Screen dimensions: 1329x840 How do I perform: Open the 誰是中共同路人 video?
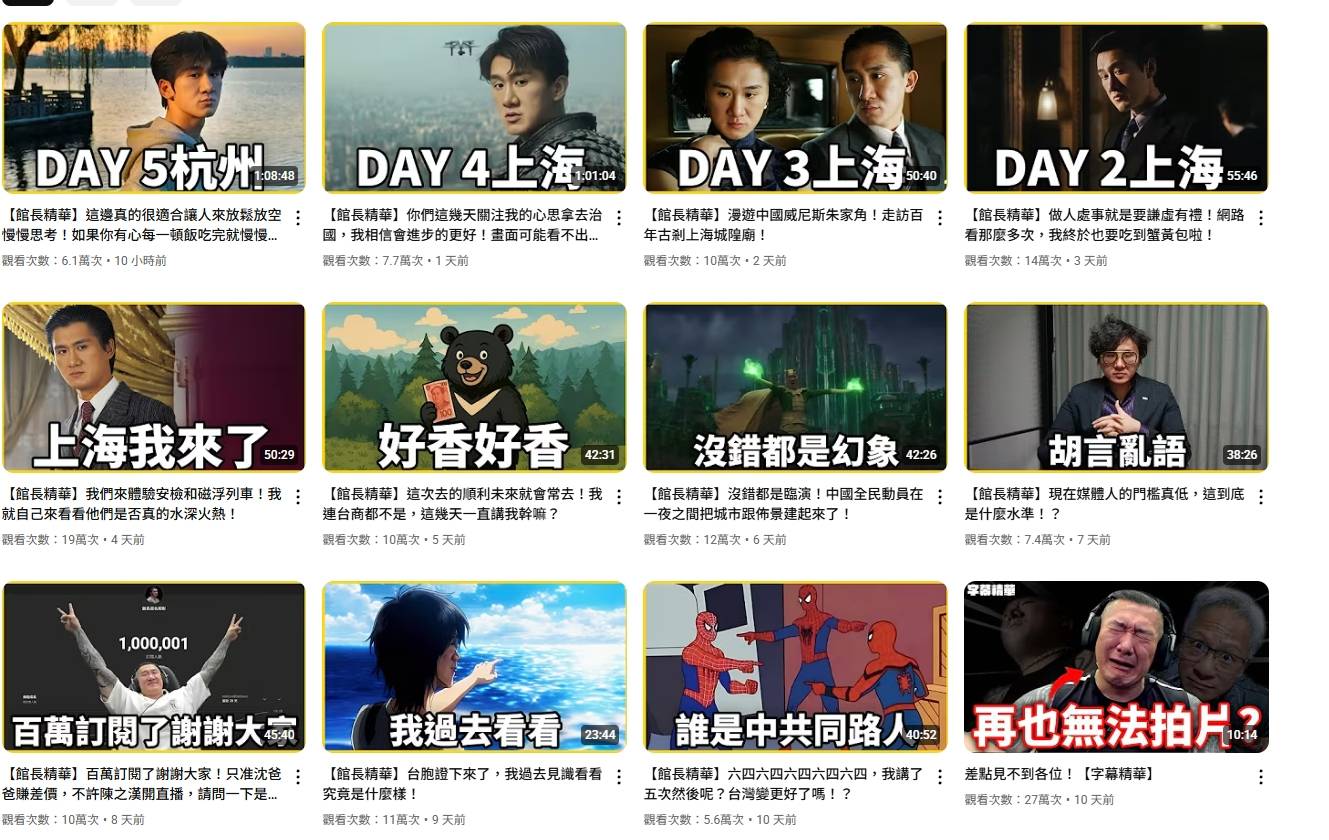point(795,666)
